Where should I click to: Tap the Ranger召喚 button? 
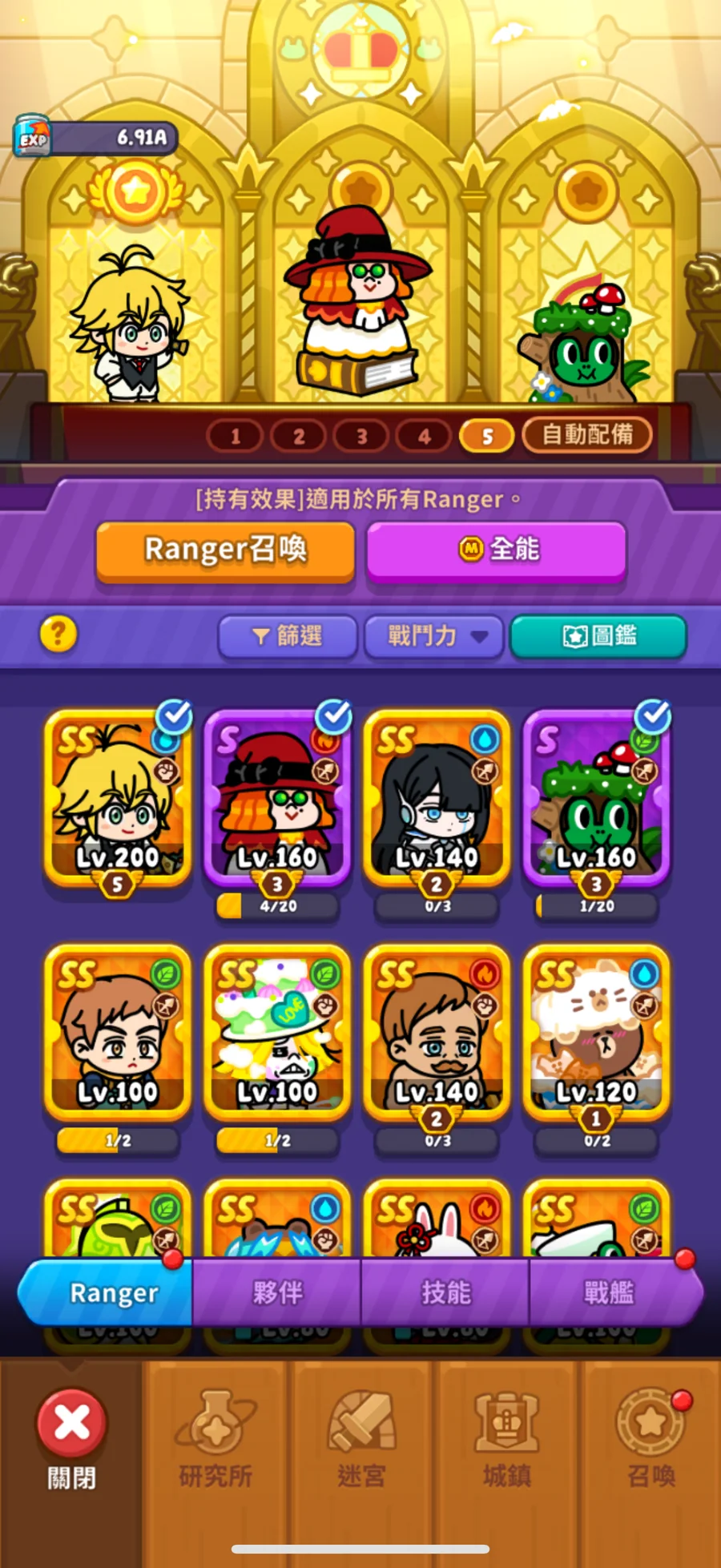pyautogui.click(x=225, y=550)
